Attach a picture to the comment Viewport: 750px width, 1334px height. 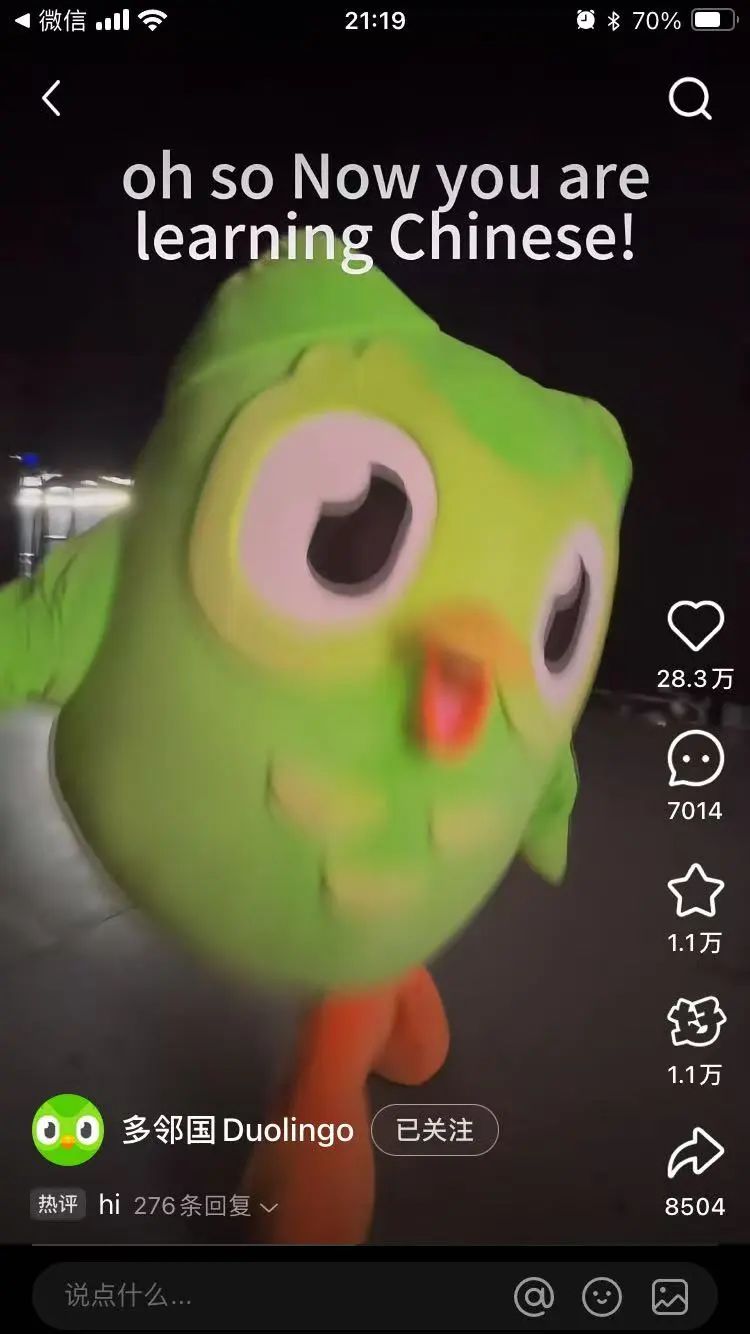pyautogui.click(x=669, y=1296)
